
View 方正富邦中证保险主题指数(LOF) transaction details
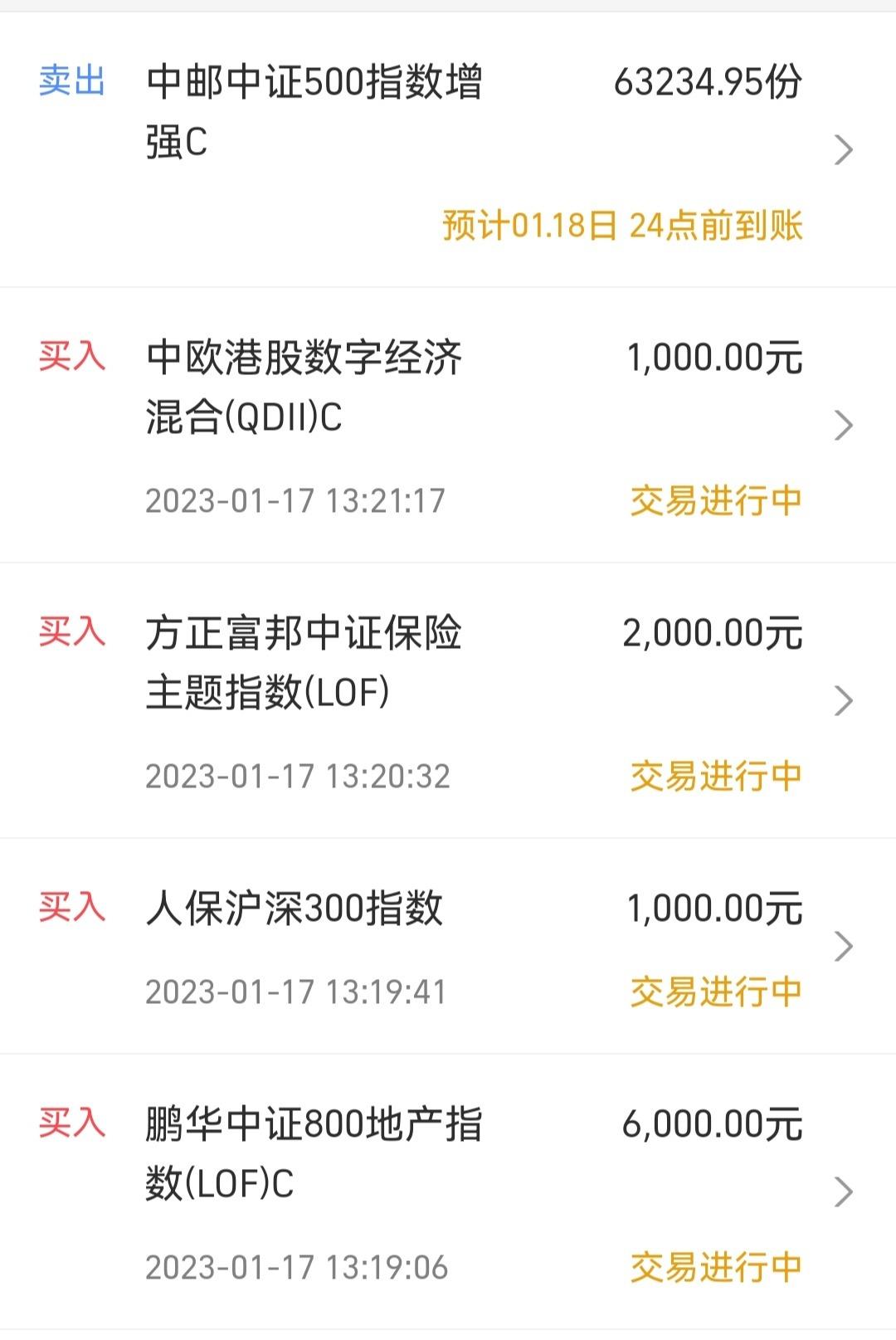tap(448, 701)
